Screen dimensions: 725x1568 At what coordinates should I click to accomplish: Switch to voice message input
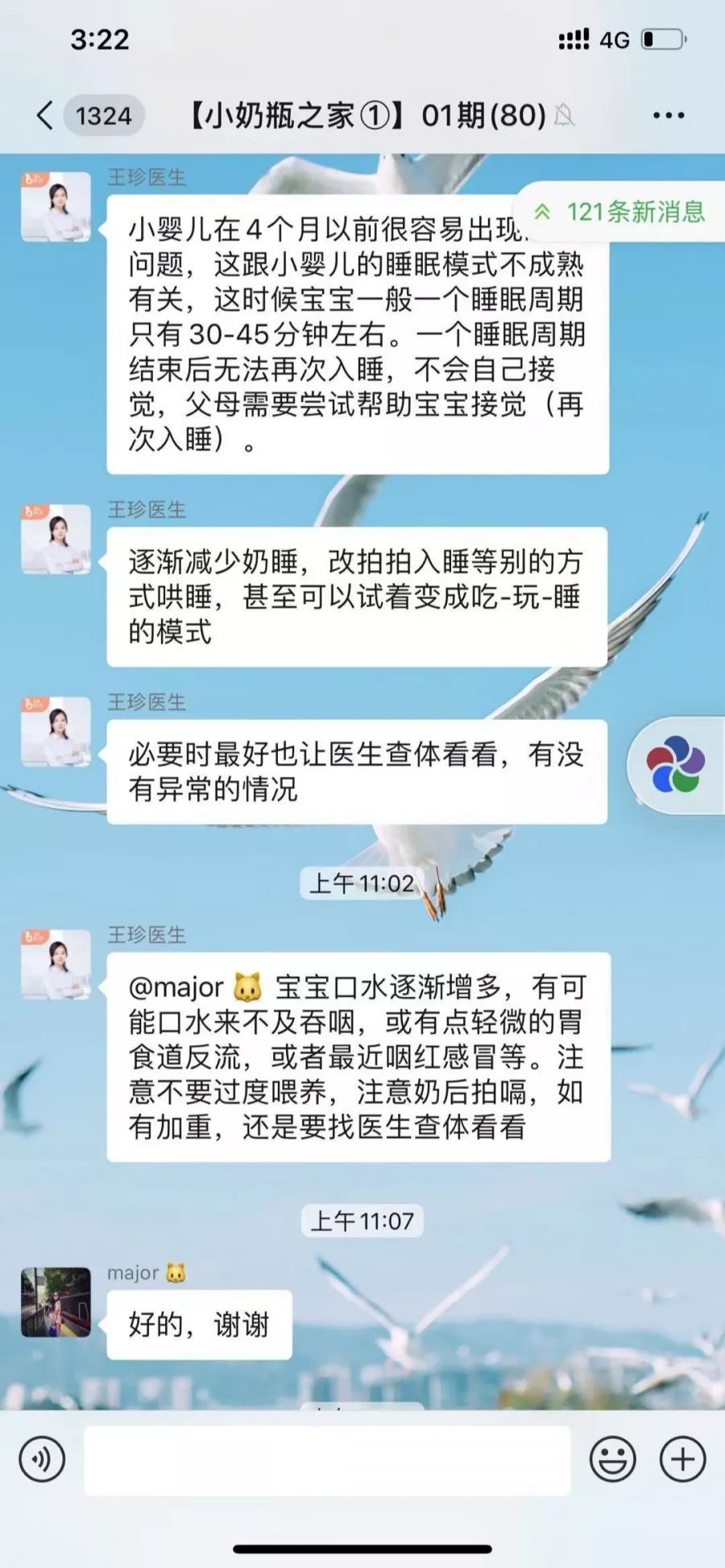point(42,1459)
